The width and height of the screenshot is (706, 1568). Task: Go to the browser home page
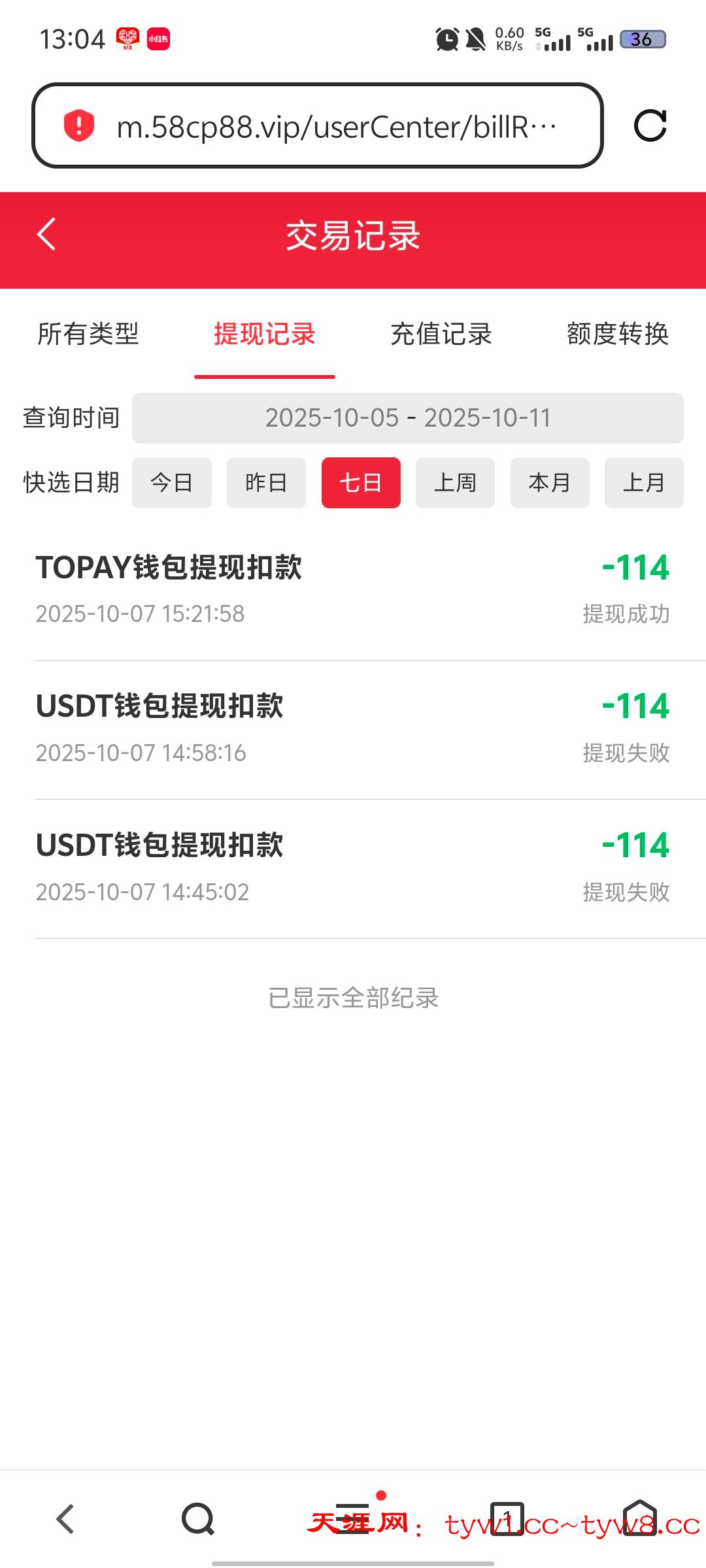pyautogui.click(x=639, y=1518)
